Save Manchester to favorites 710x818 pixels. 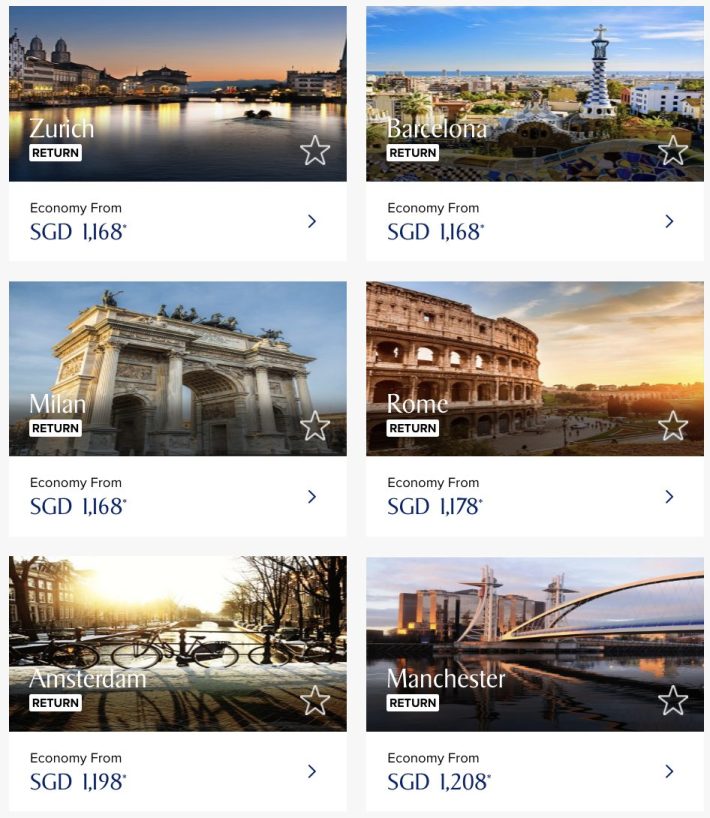[673, 701]
